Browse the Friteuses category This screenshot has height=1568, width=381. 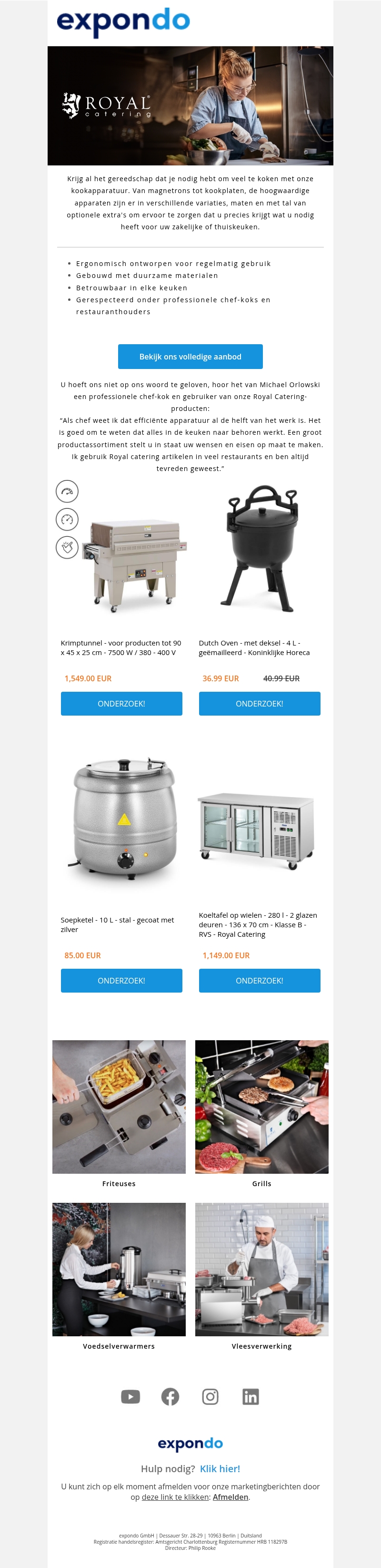click(x=119, y=1107)
